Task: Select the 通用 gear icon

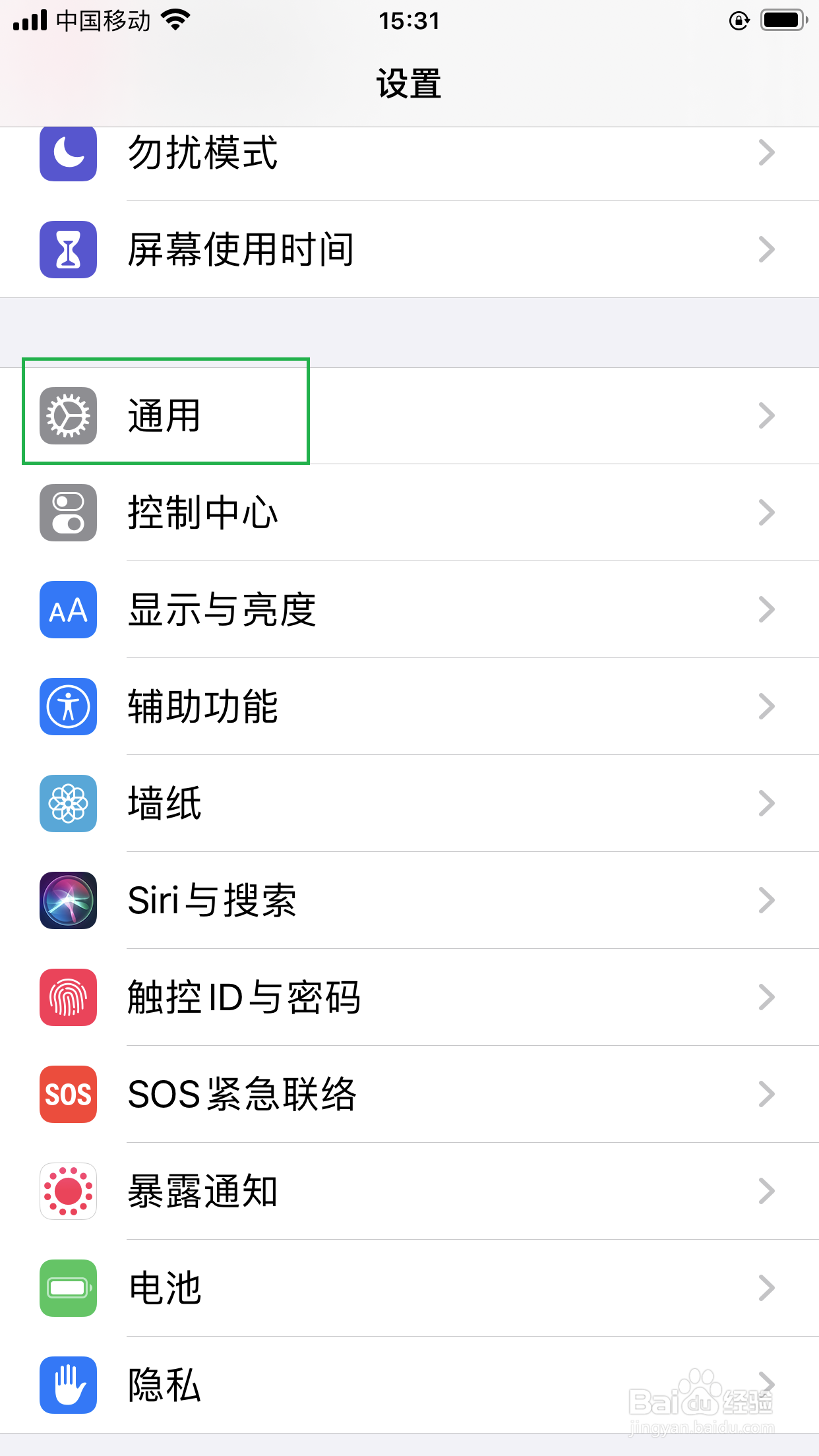Action: click(68, 414)
